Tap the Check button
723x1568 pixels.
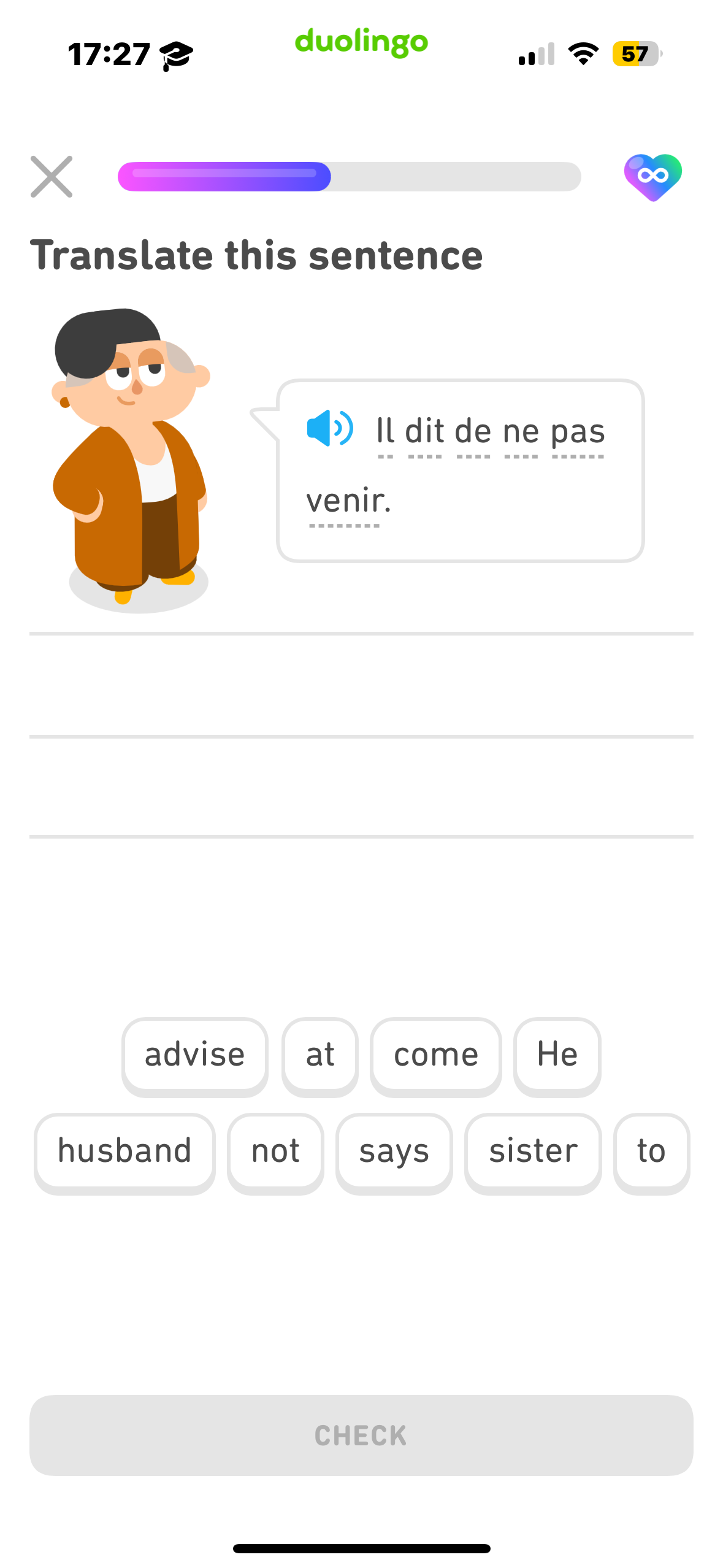click(361, 1435)
